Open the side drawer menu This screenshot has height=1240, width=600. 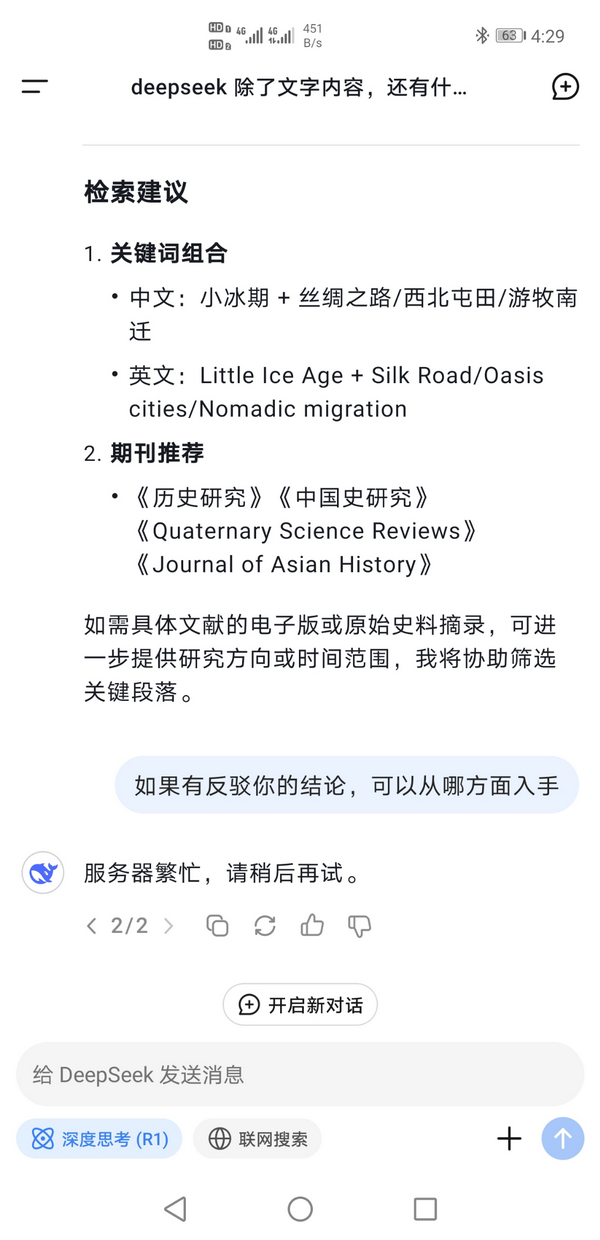coord(35,87)
